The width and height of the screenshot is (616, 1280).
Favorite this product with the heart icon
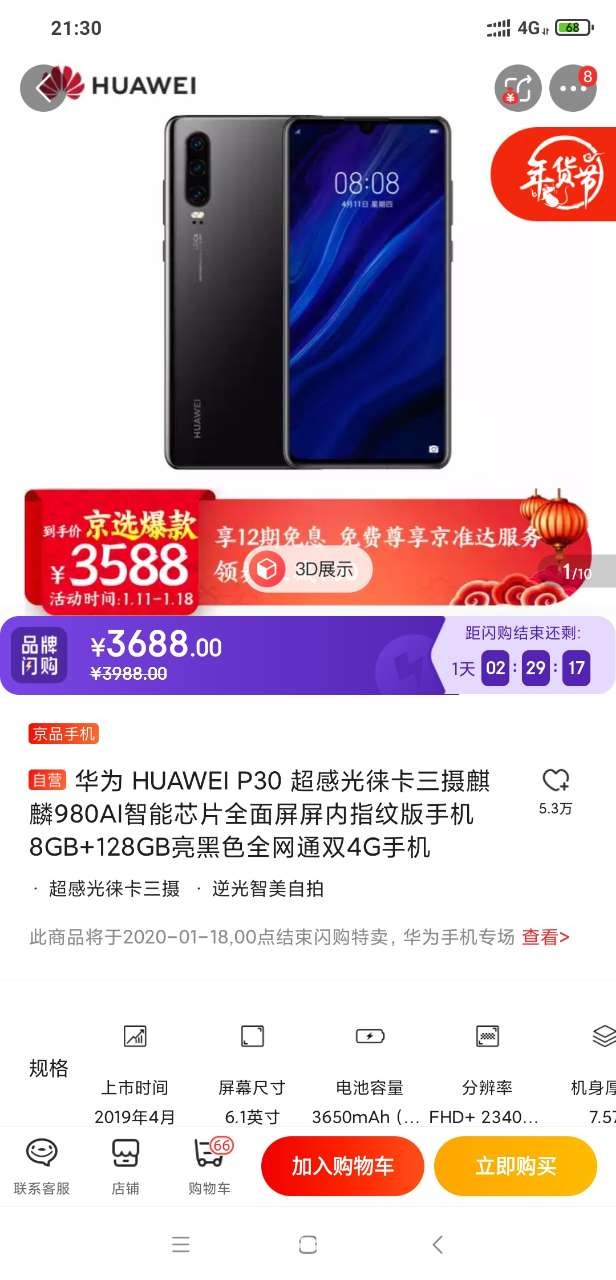tap(555, 781)
